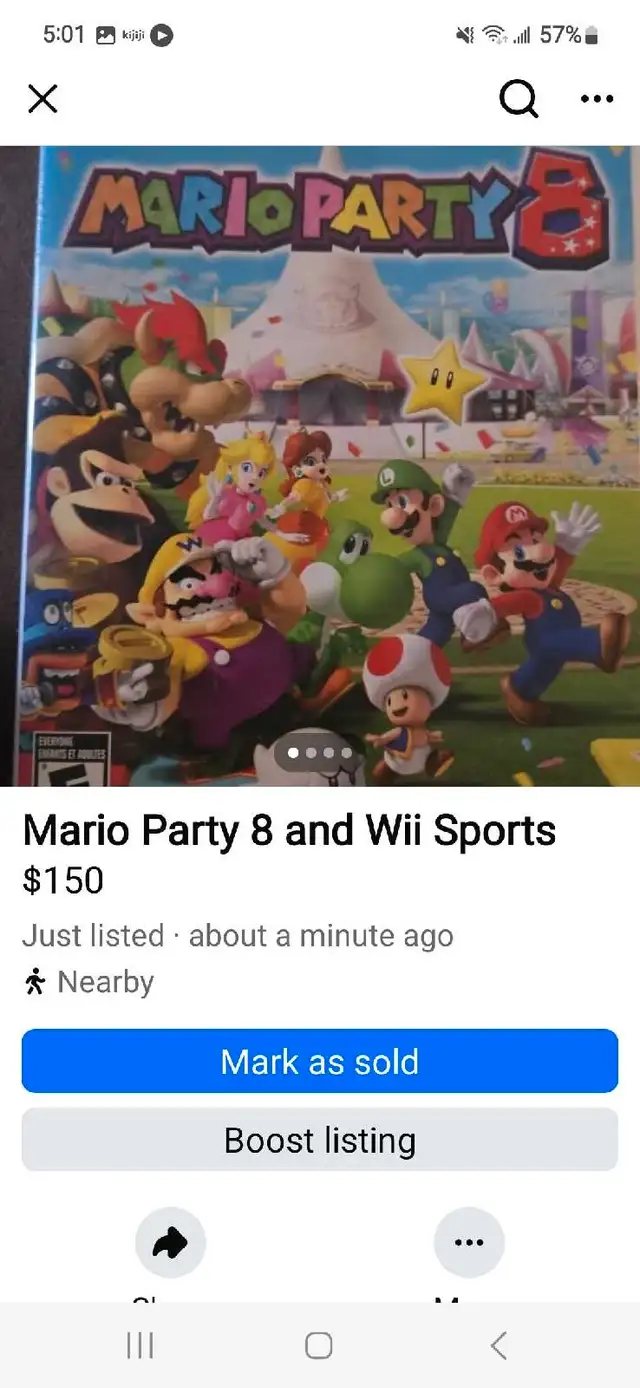Select Boost listing
This screenshot has height=1388, width=640.
pos(320,1140)
